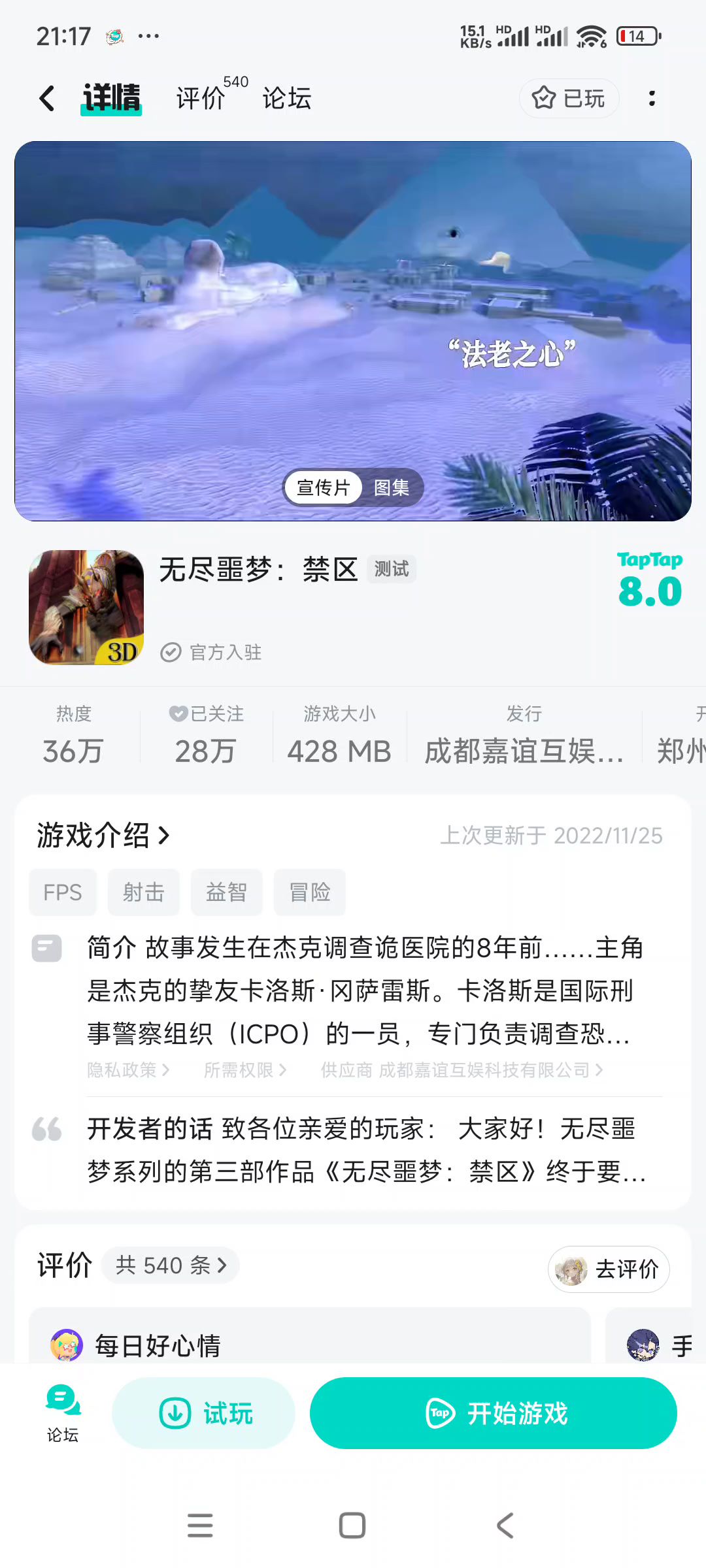The height and width of the screenshot is (1568, 706).
Task: Open the three-dot overflow menu
Action: pos(651,99)
